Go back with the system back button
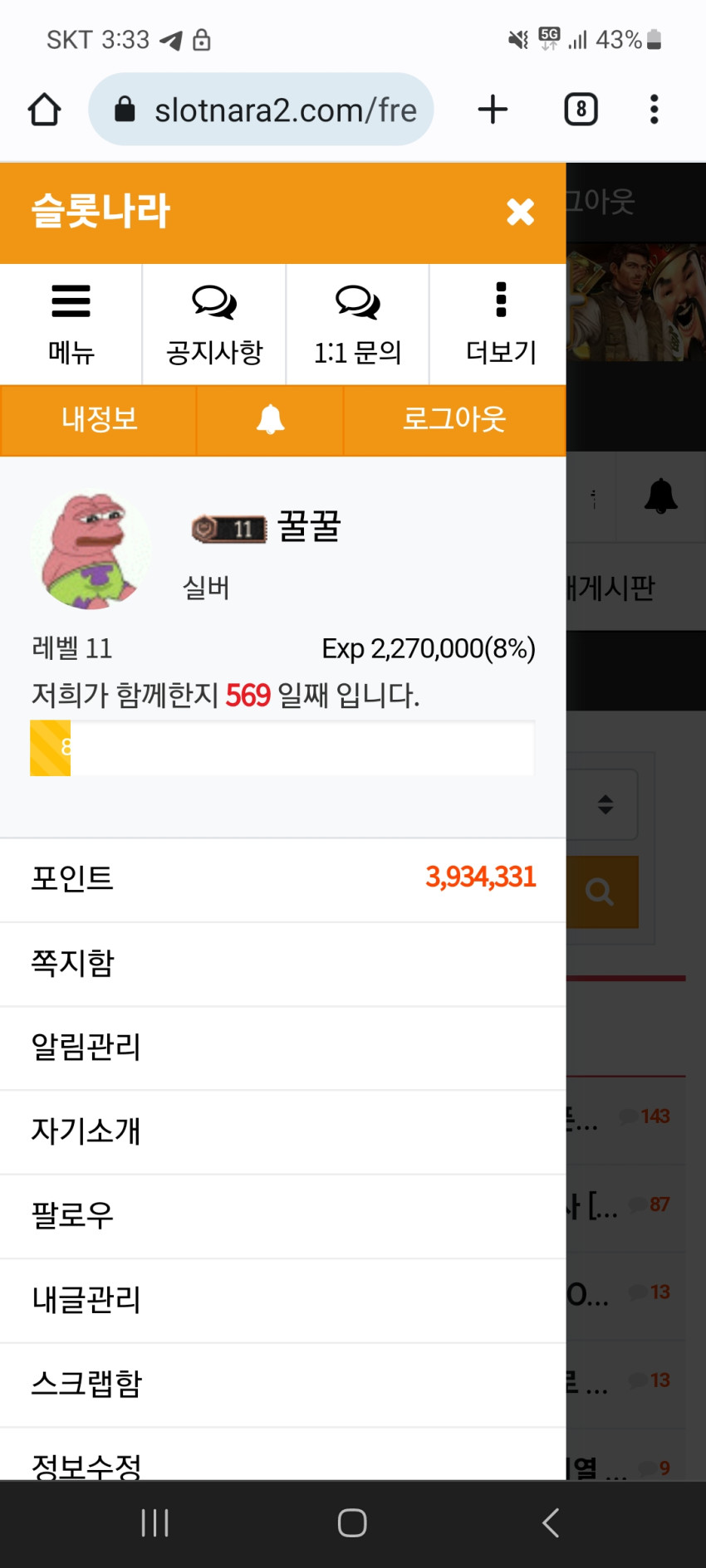The height and width of the screenshot is (1568, 706). (550, 1523)
